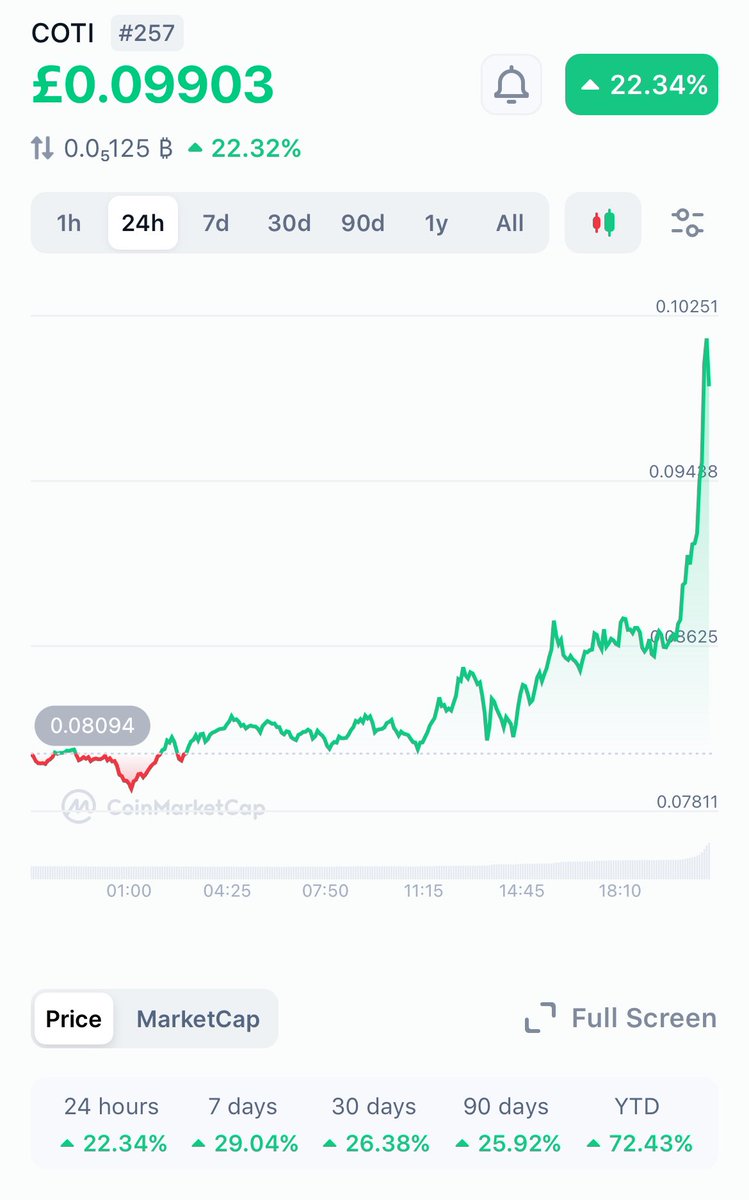
Task: Open the price alert bell
Action: click(x=512, y=85)
